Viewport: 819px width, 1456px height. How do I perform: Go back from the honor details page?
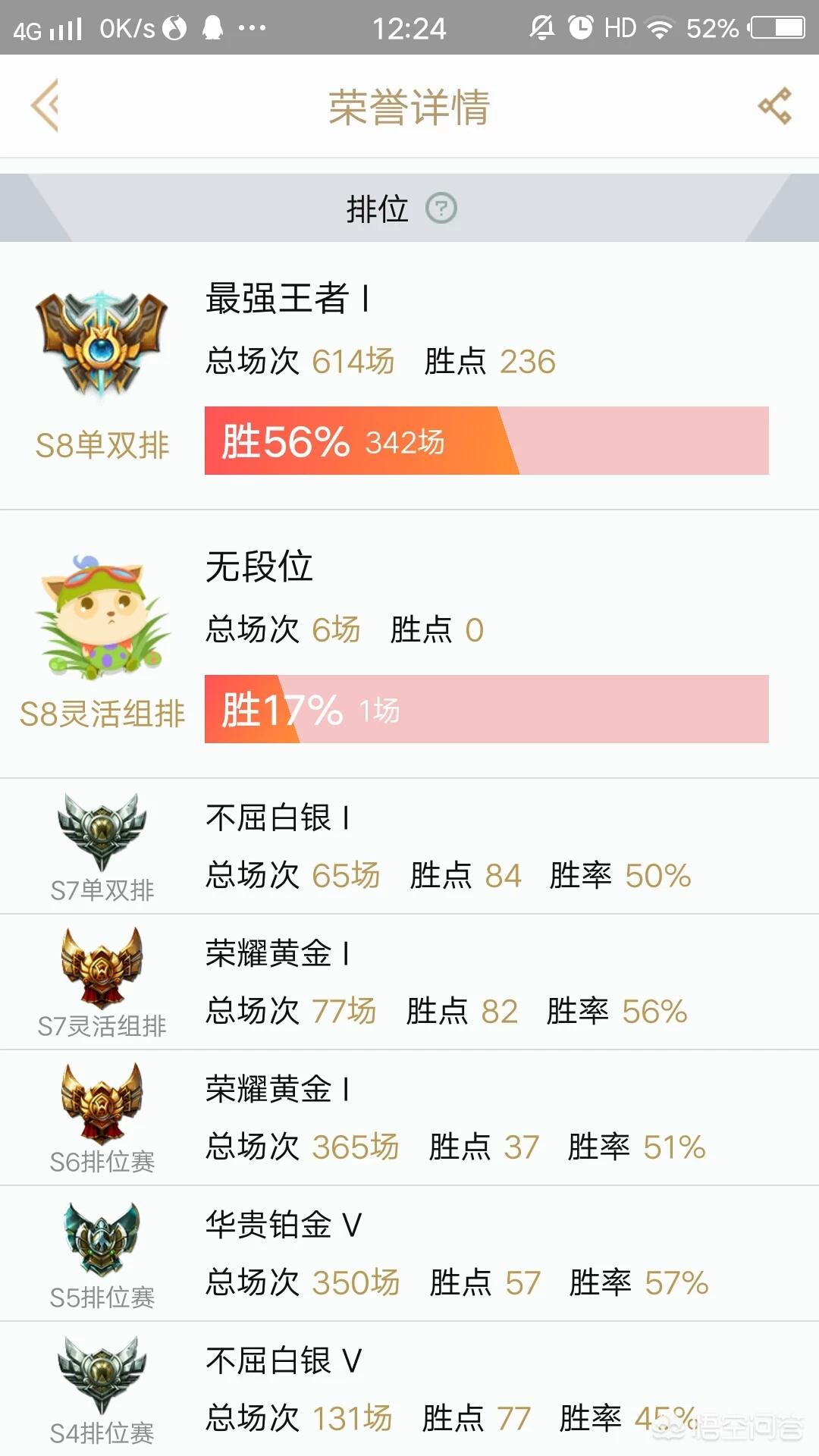[x=45, y=106]
